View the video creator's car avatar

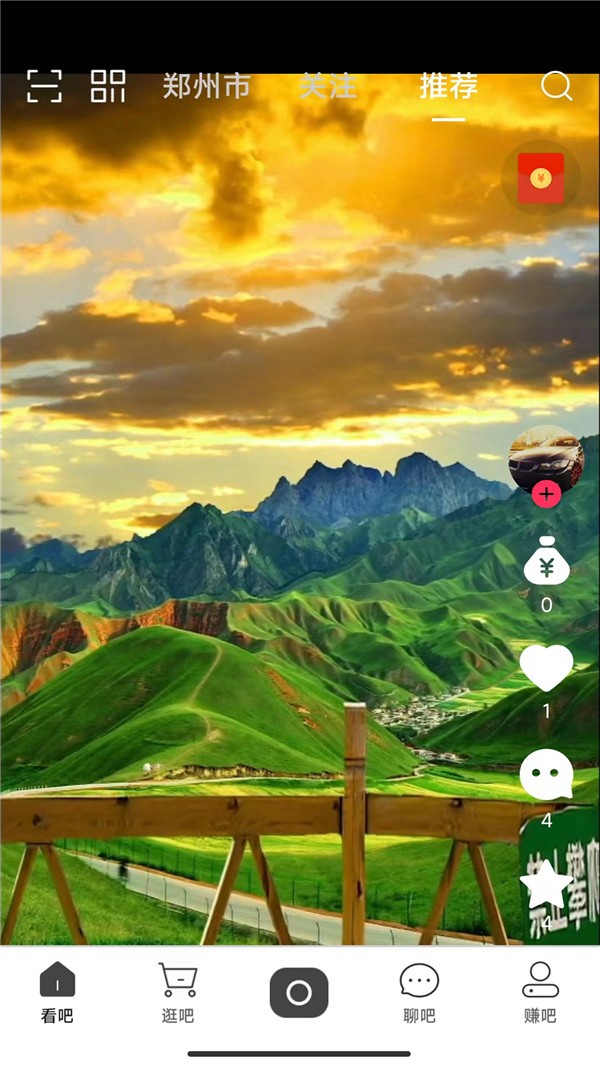pyautogui.click(x=546, y=459)
